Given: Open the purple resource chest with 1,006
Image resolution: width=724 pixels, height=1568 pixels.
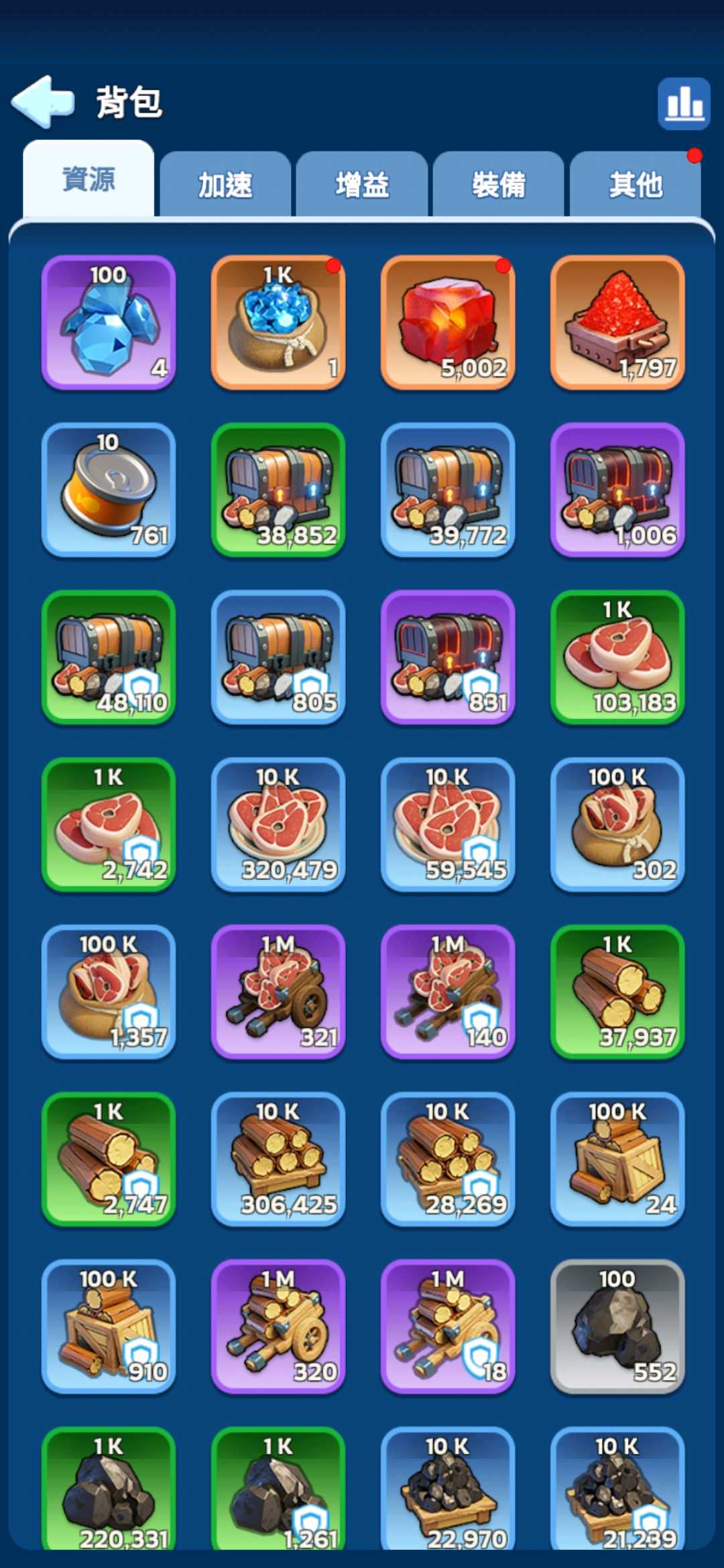Looking at the screenshot, I should coord(617,490).
